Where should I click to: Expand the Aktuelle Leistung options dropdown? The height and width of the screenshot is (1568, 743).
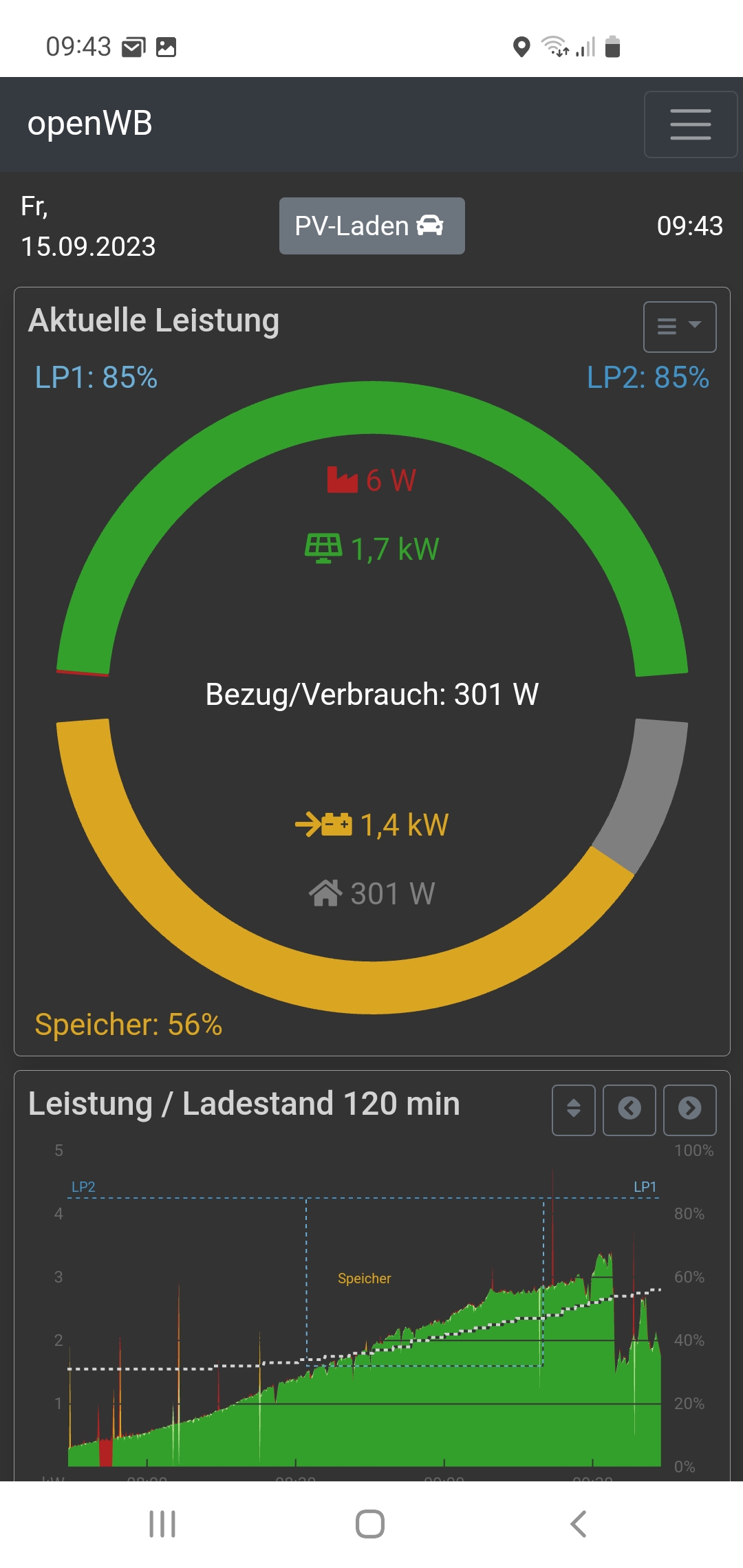pos(679,327)
